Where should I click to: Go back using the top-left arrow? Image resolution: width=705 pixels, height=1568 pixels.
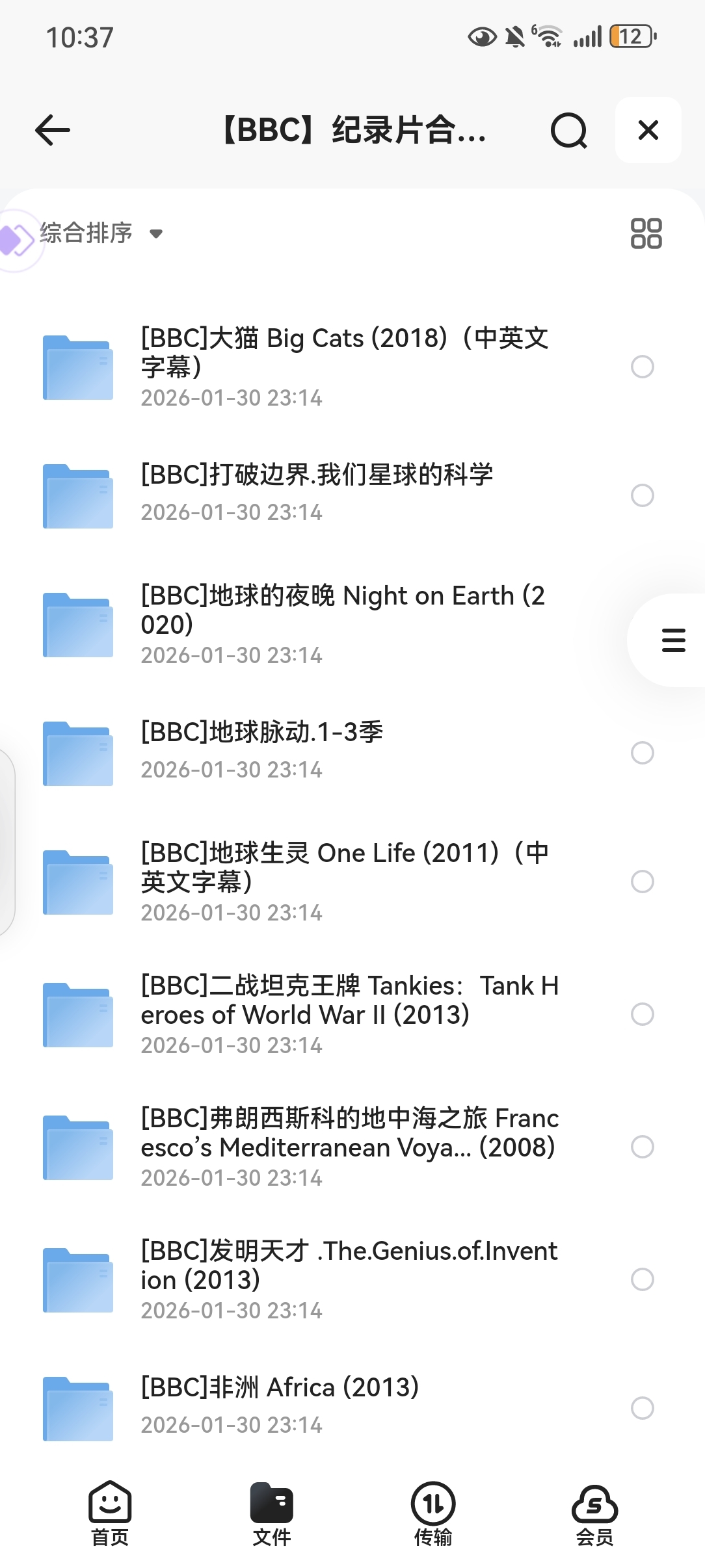[x=52, y=130]
